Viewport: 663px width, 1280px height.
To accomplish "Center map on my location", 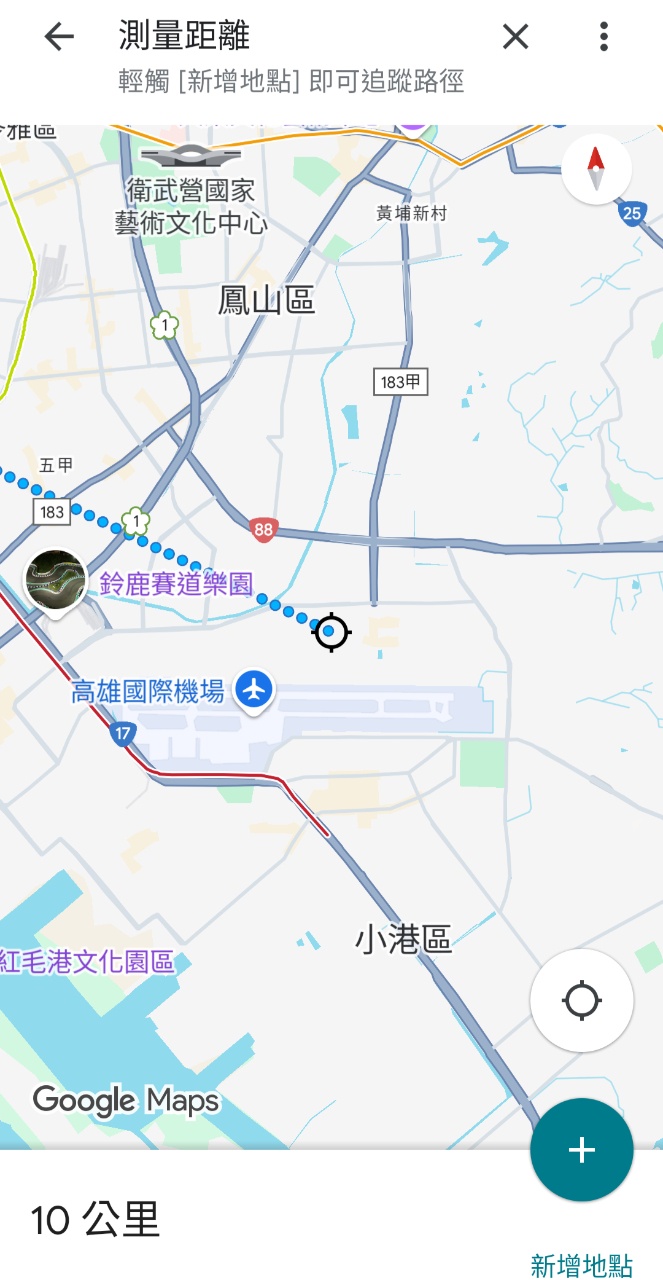I will point(581,1000).
